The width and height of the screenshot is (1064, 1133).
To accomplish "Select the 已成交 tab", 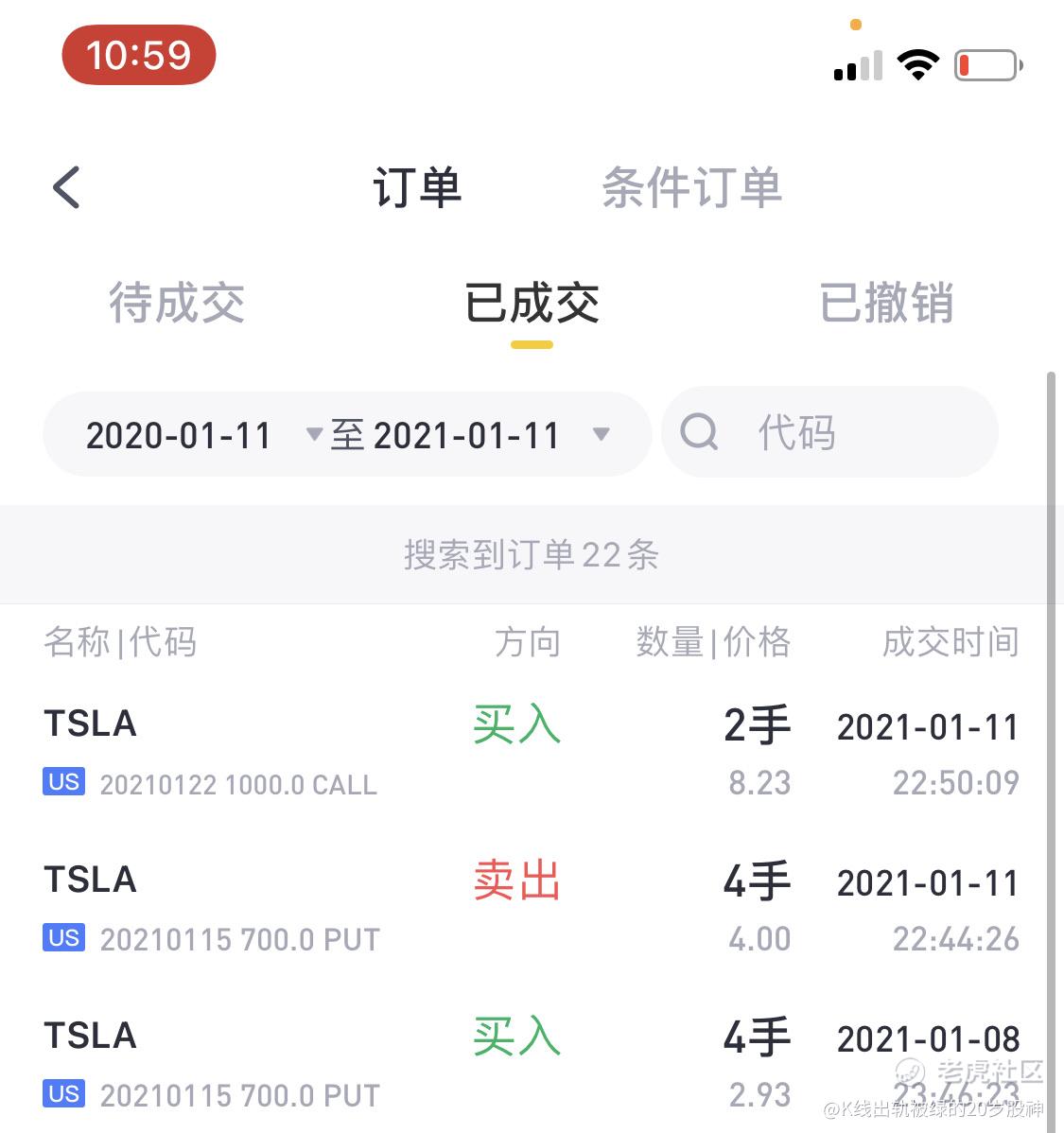I will click(532, 304).
